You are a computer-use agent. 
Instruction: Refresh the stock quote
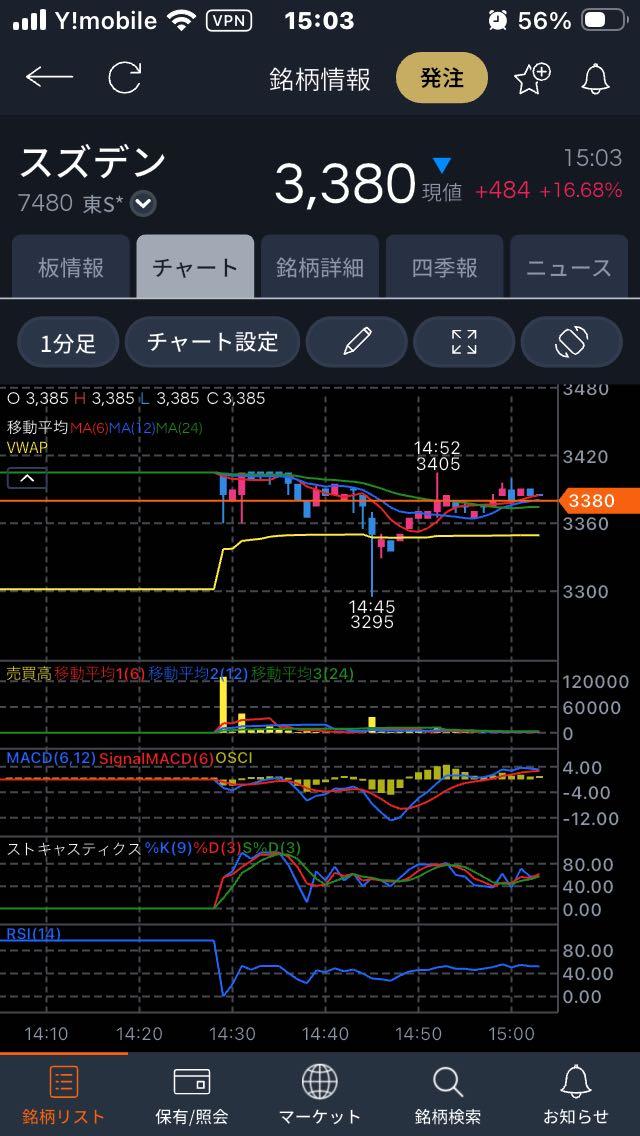coord(124,78)
